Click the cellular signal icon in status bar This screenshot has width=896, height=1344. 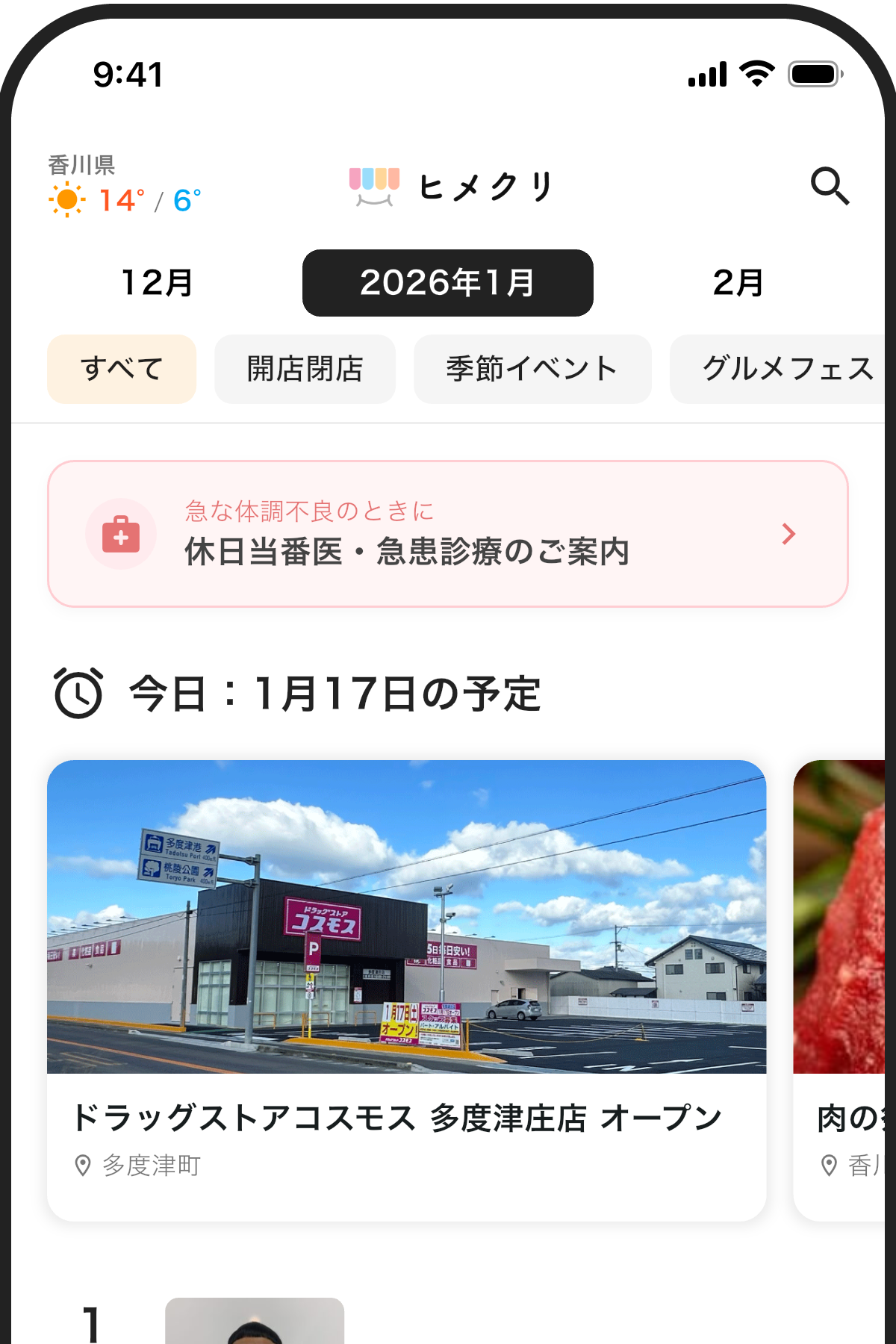(709, 73)
